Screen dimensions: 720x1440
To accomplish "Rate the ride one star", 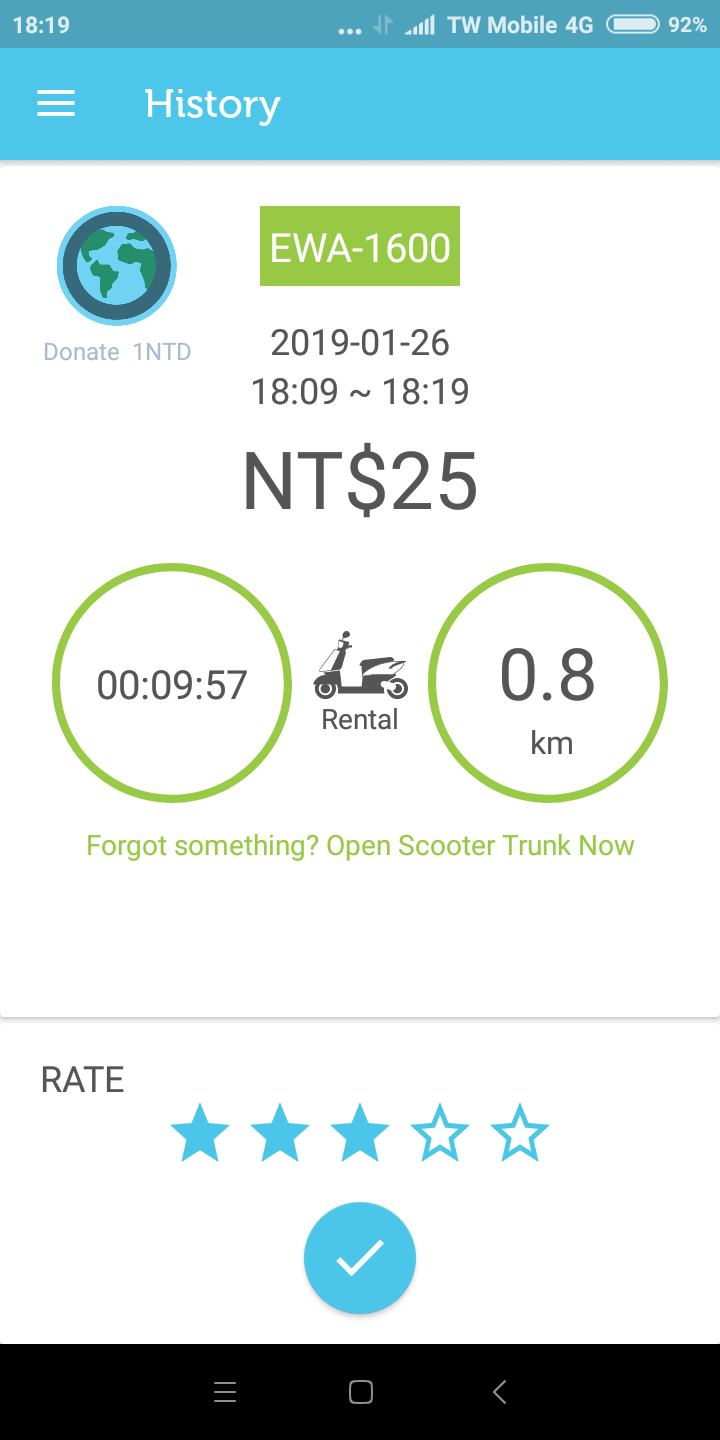I will [x=200, y=1134].
